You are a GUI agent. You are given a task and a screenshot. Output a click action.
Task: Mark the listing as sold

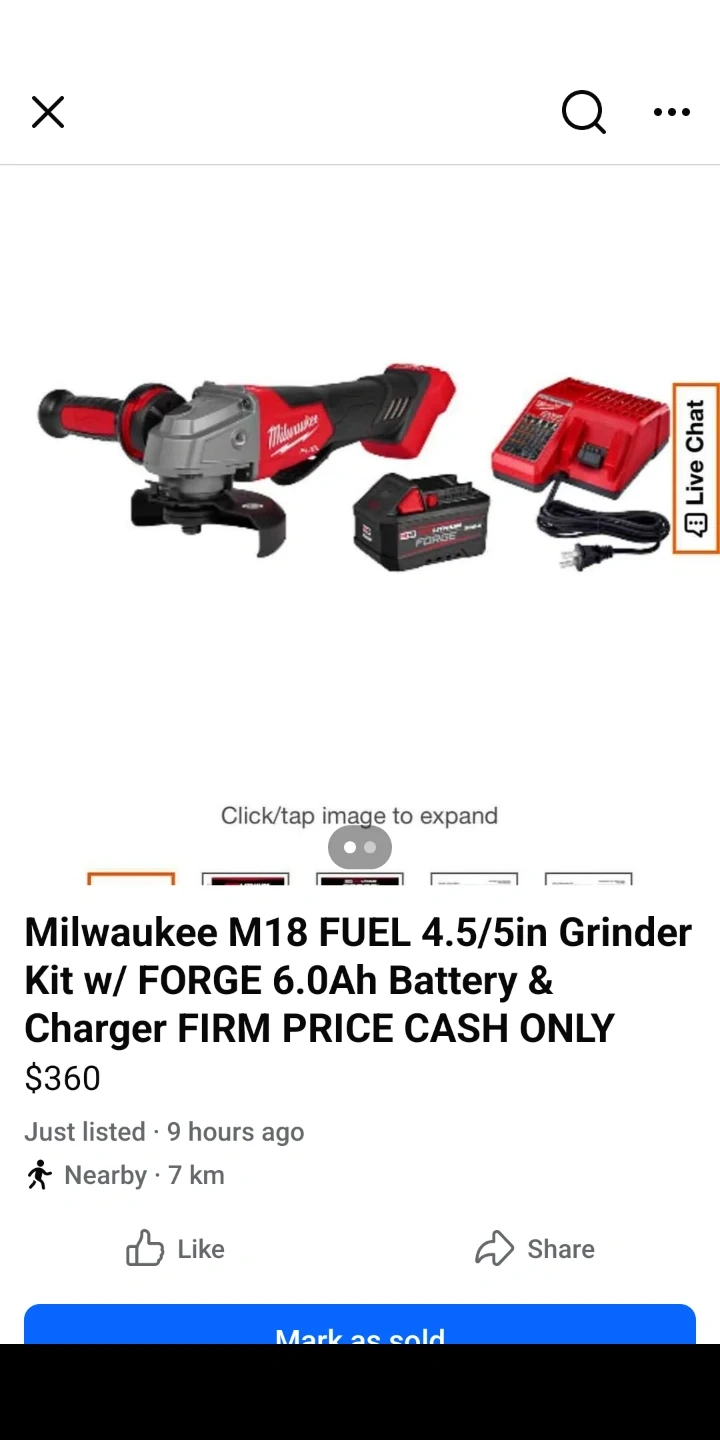tap(360, 1328)
